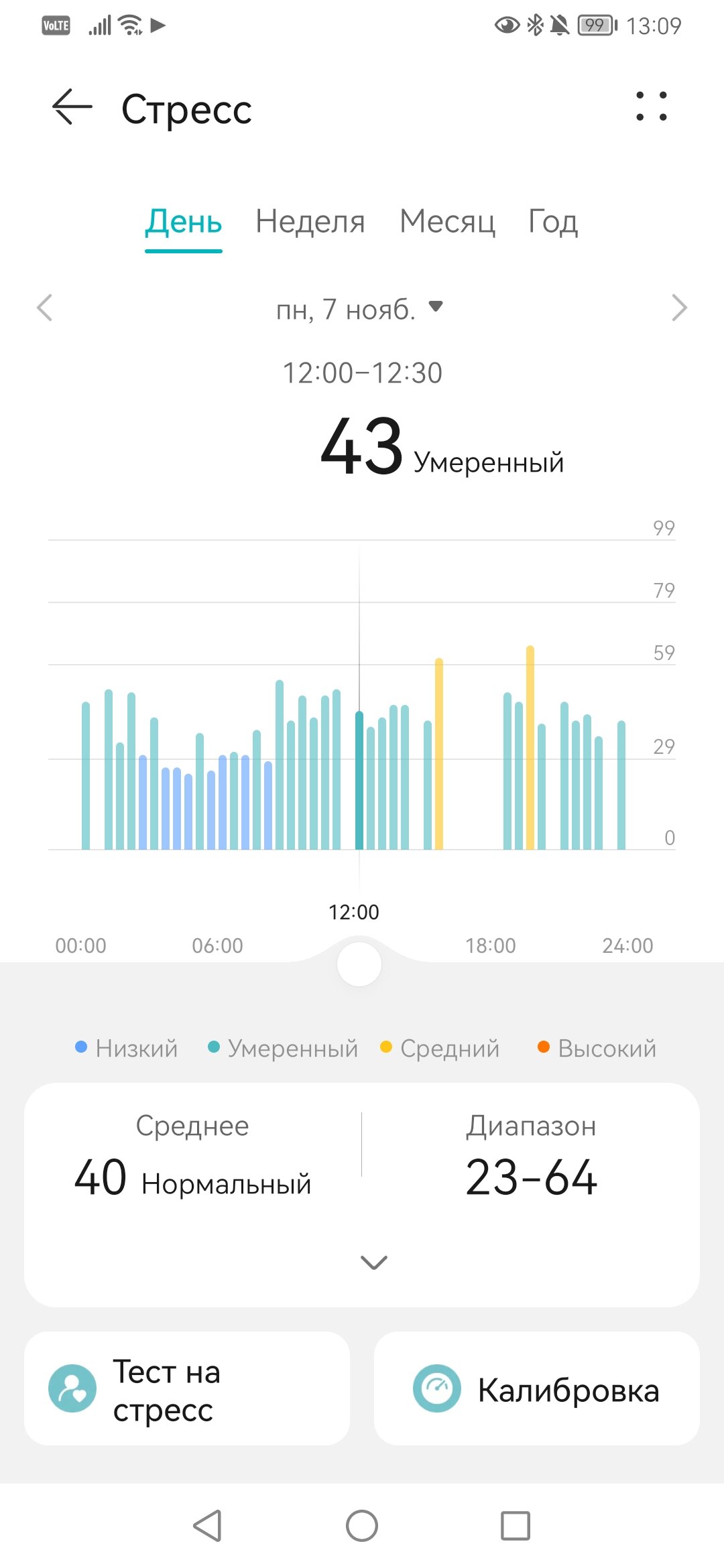
Task: Go back from the Стресс screen
Action: [72, 107]
